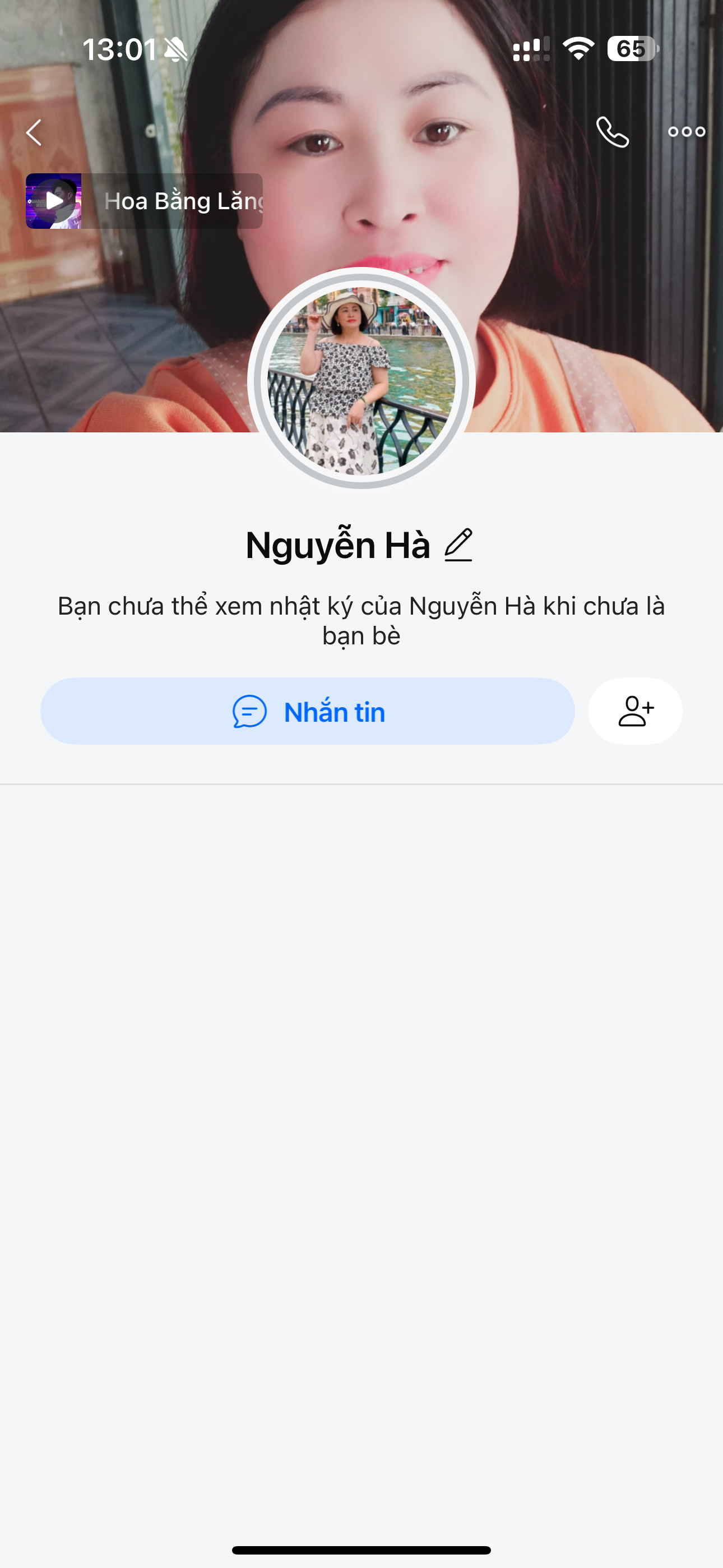Open the three-dot overflow menu
The image size is (723, 1568).
(x=686, y=132)
